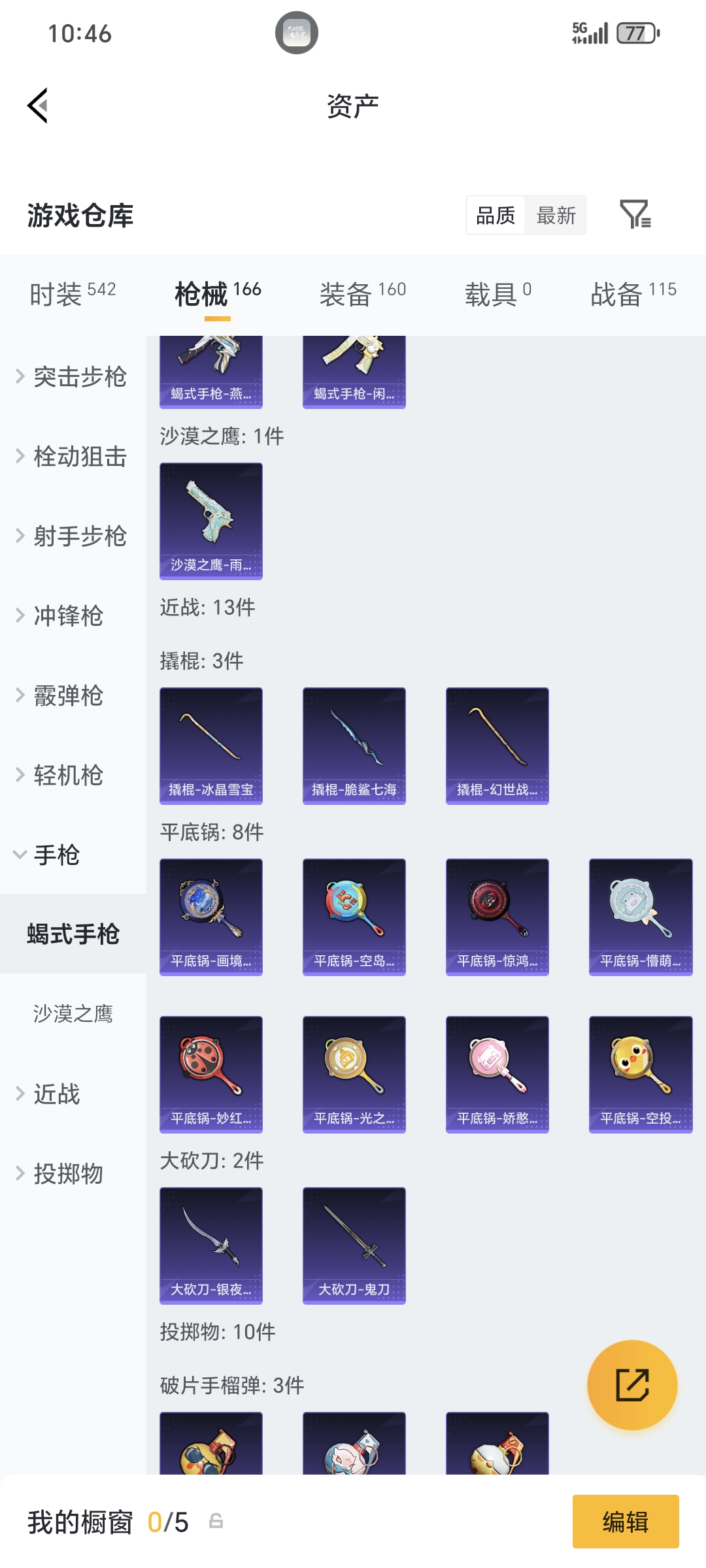The width and height of the screenshot is (706, 1568).
Task: View the 大砍刀-鬼刀 item
Action: [354, 1245]
